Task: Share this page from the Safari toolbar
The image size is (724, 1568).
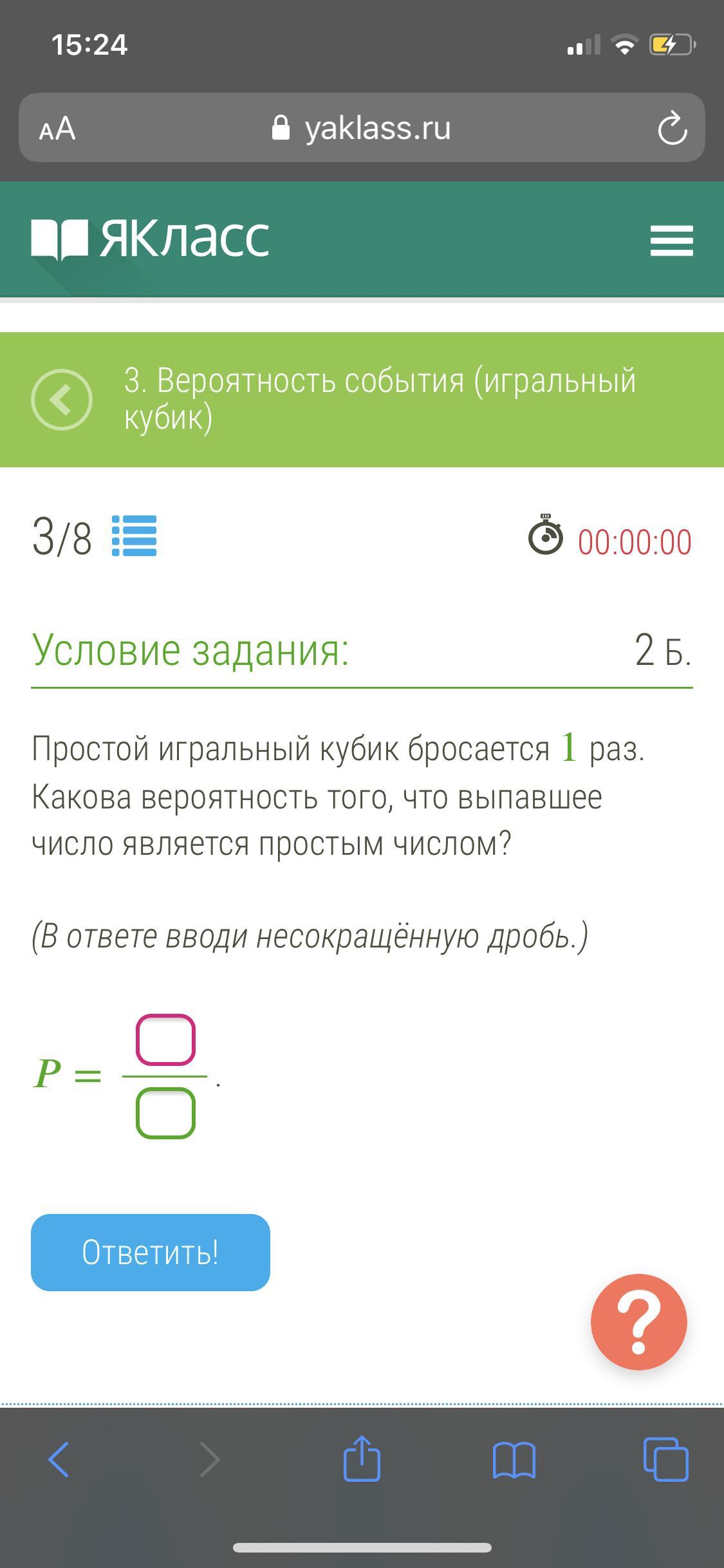Action: pos(362,1459)
